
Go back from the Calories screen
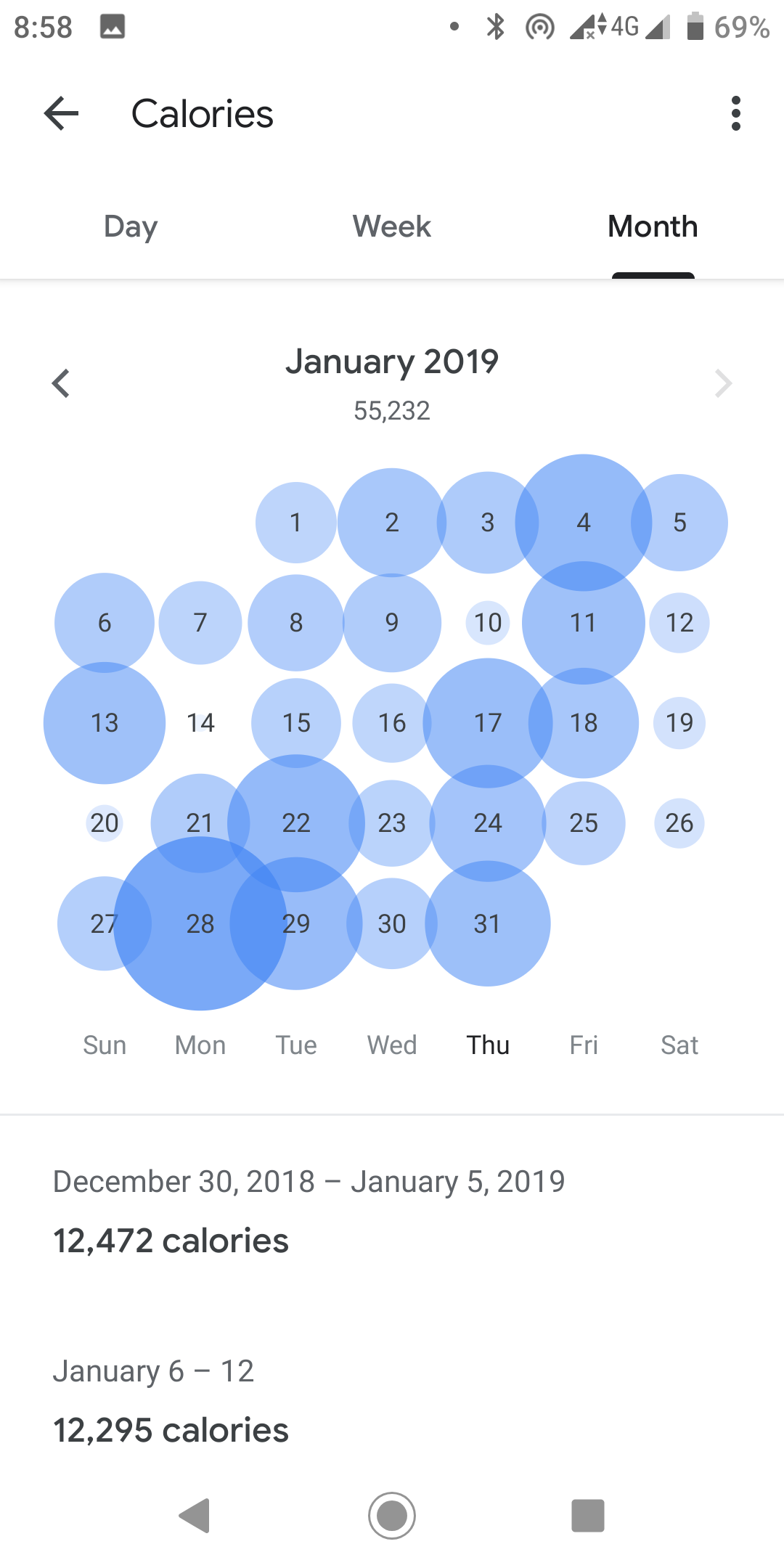point(61,113)
